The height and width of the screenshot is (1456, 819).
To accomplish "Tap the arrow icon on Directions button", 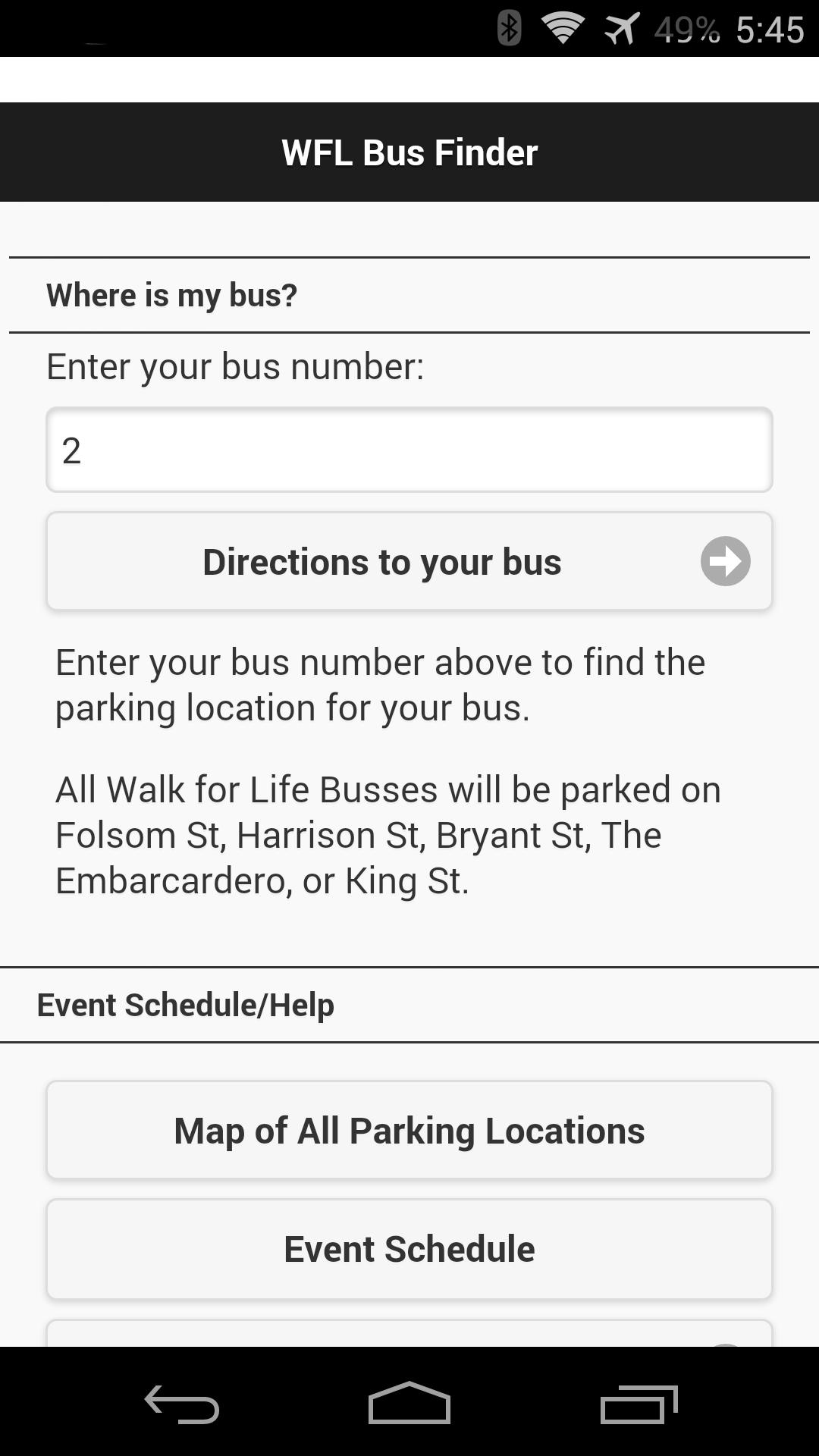I will tap(725, 561).
